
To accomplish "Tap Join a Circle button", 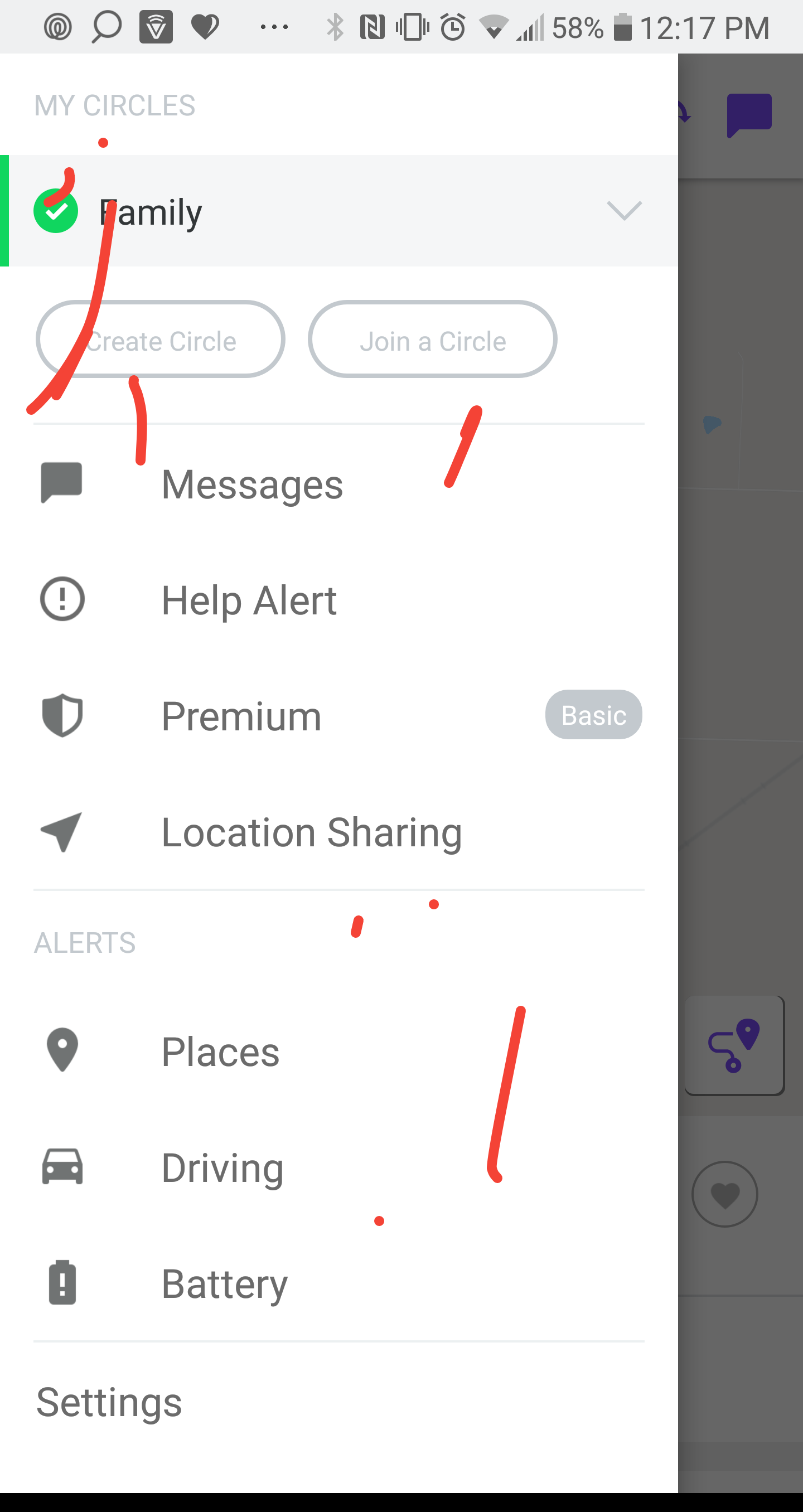I will (433, 340).
